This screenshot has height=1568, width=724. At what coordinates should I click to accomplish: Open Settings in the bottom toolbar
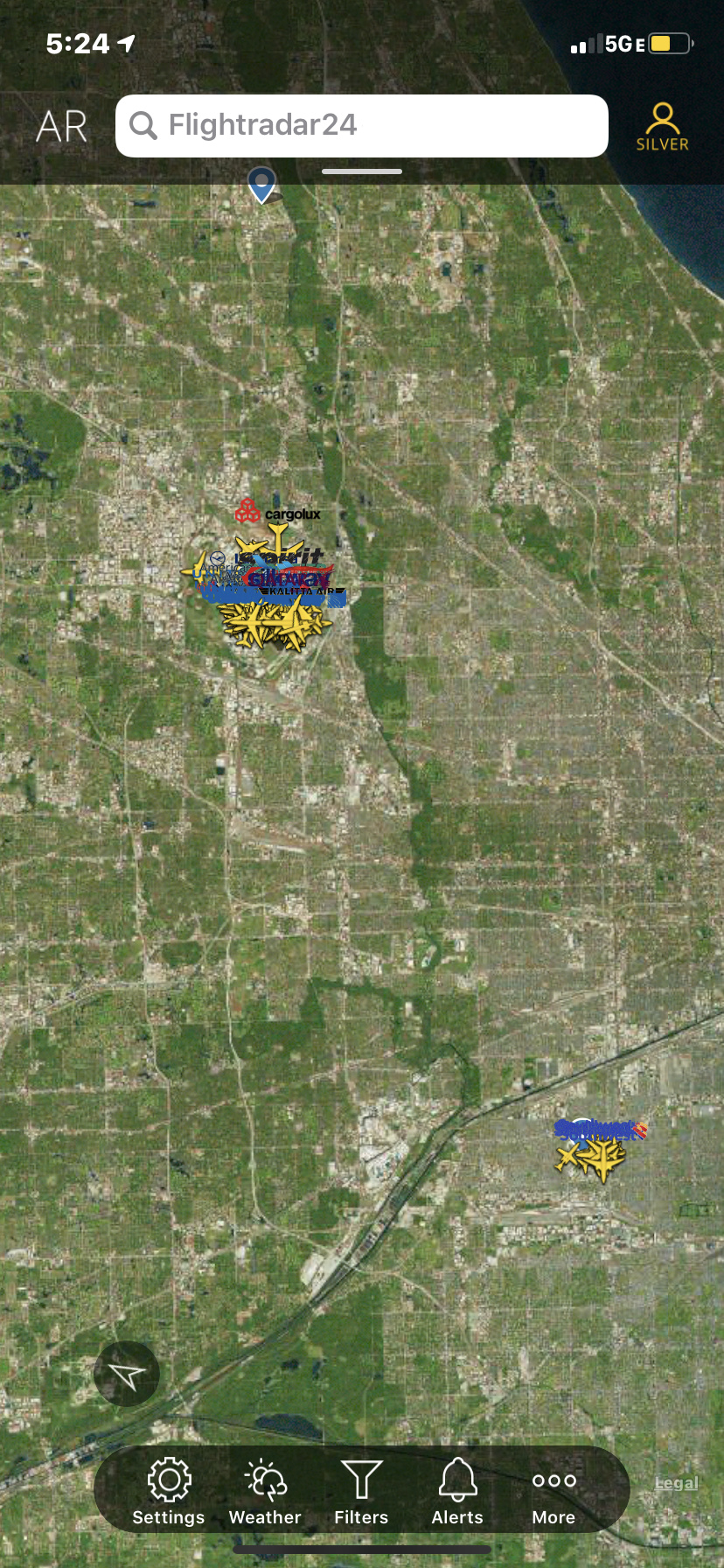pos(169,1492)
